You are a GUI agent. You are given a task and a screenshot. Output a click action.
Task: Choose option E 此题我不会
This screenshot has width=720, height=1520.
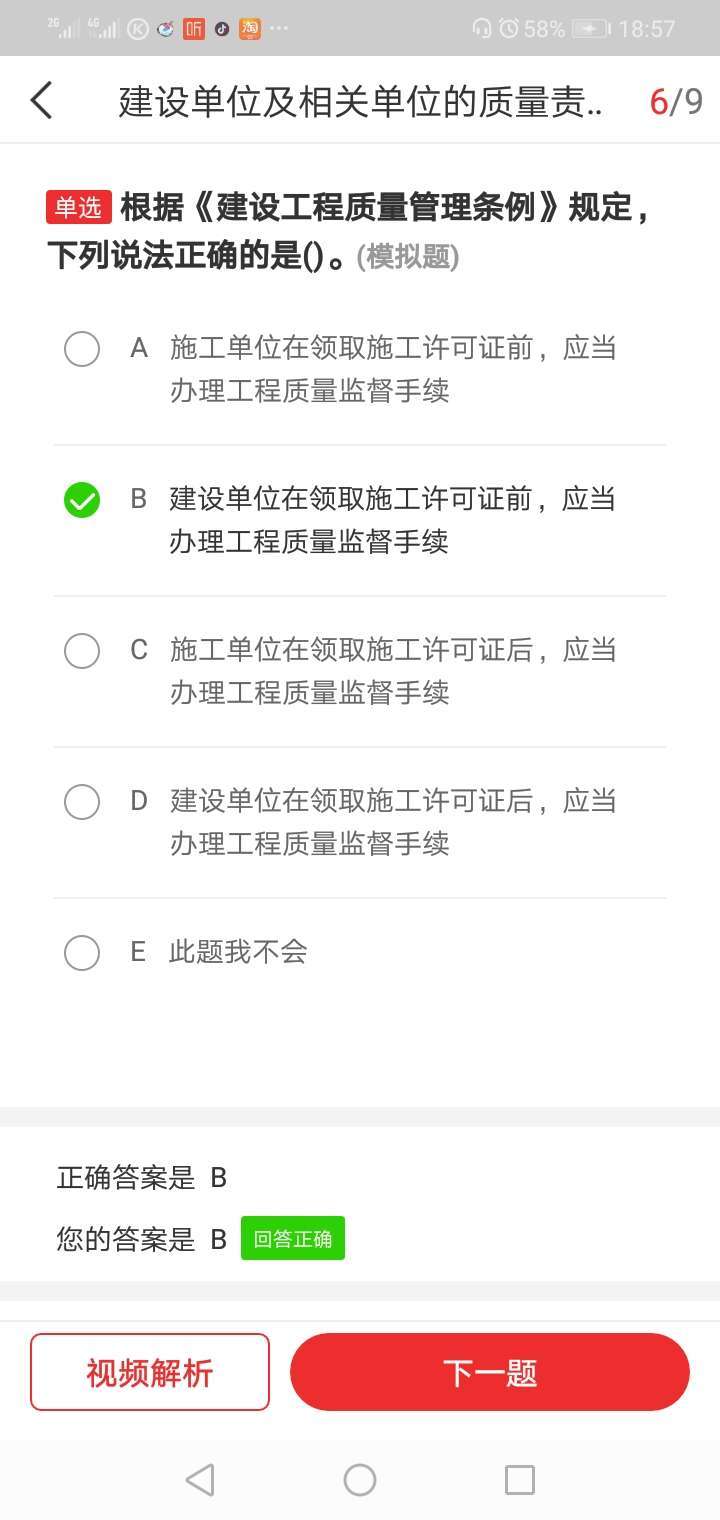click(82, 952)
